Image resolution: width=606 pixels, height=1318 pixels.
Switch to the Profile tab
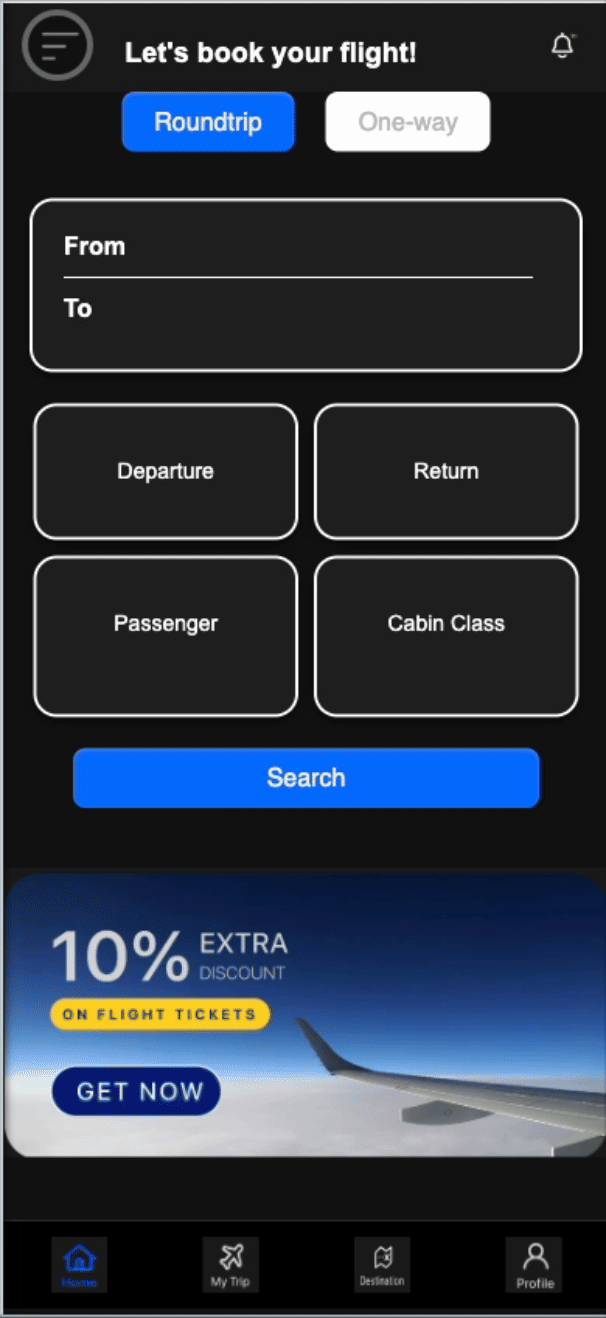pos(534,1264)
